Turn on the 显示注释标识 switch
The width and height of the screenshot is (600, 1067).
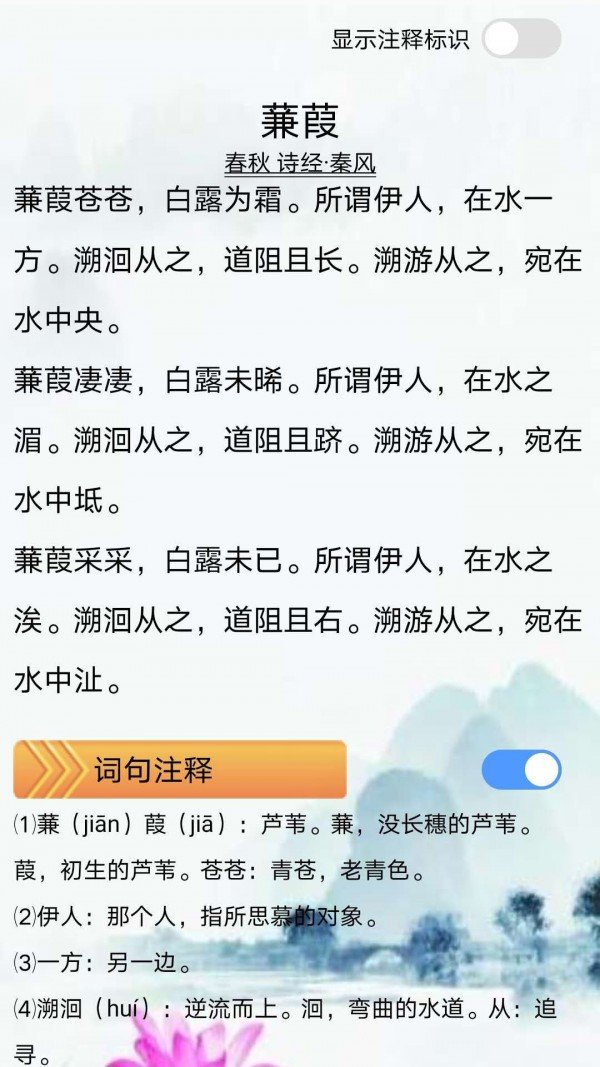521,39
